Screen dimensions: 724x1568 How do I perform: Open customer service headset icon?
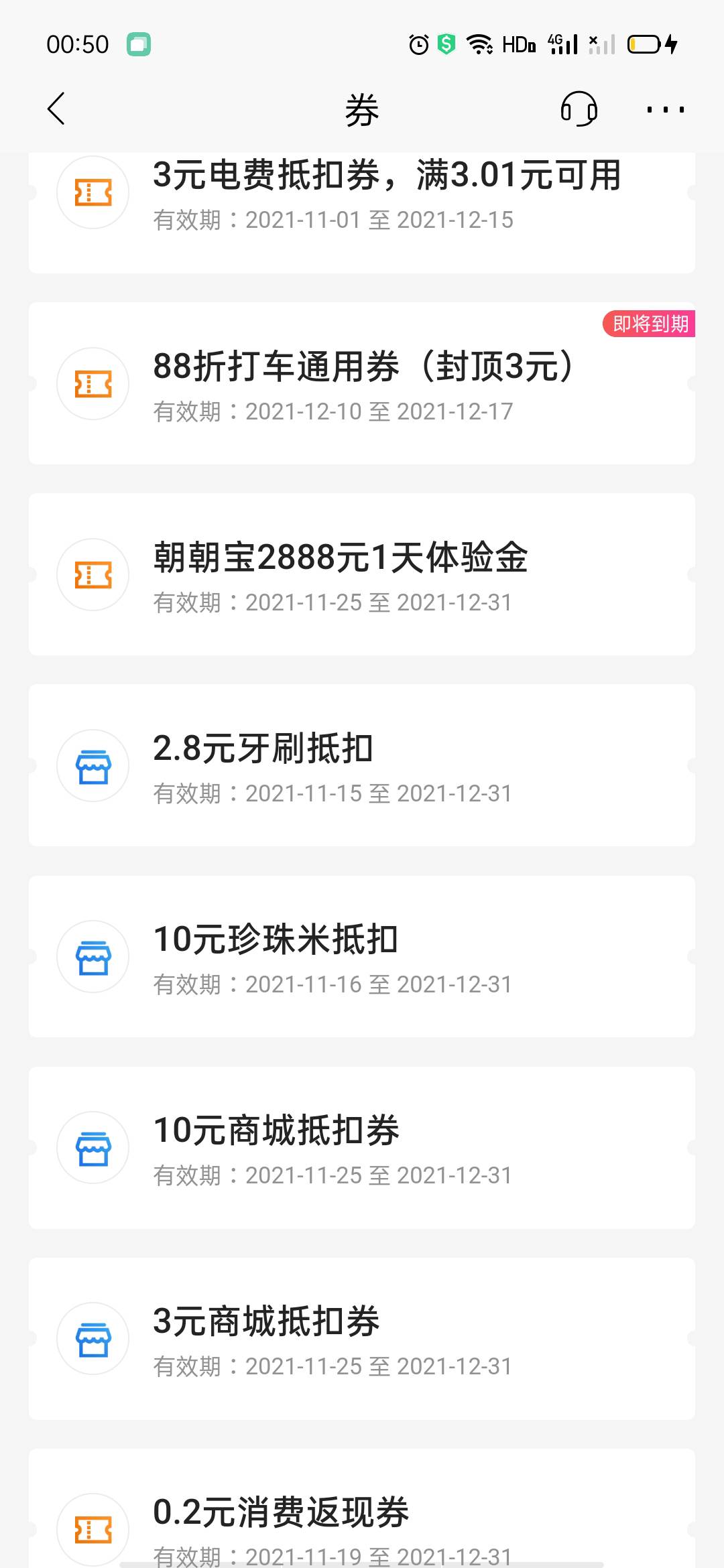[579, 109]
